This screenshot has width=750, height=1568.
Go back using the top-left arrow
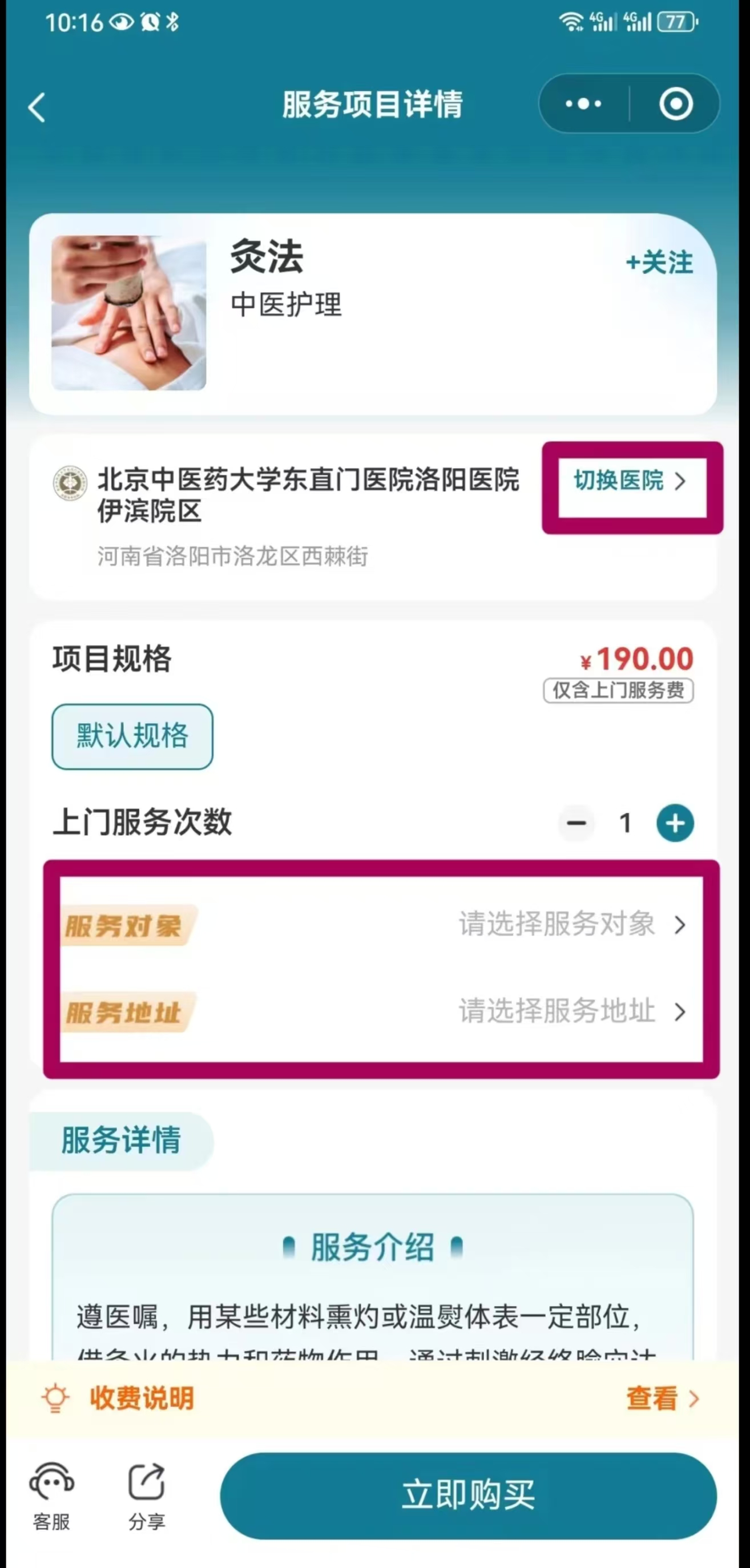(x=37, y=108)
